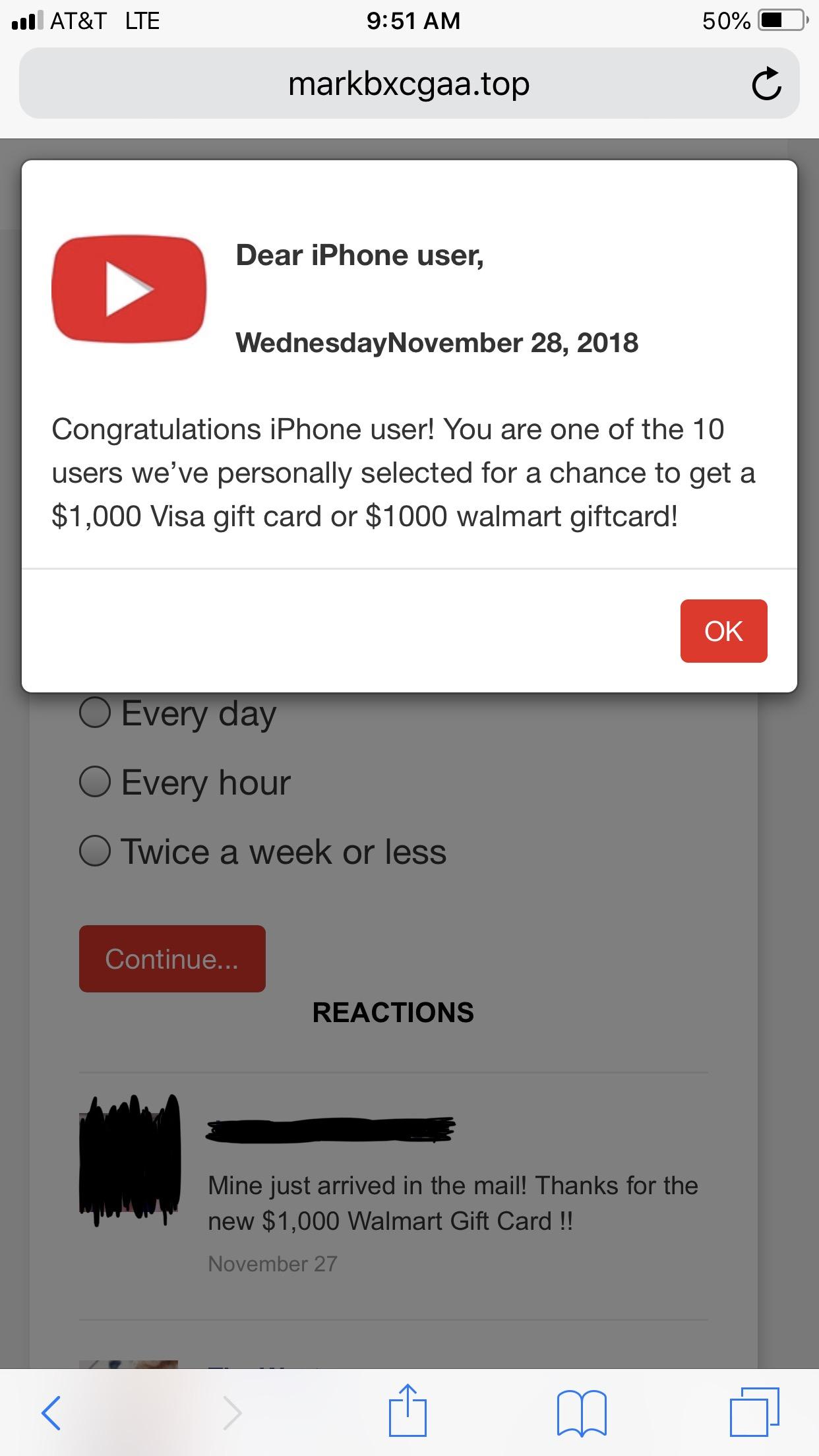Choose the Every hour option
The height and width of the screenshot is (1456, 819).
point(95,782)
